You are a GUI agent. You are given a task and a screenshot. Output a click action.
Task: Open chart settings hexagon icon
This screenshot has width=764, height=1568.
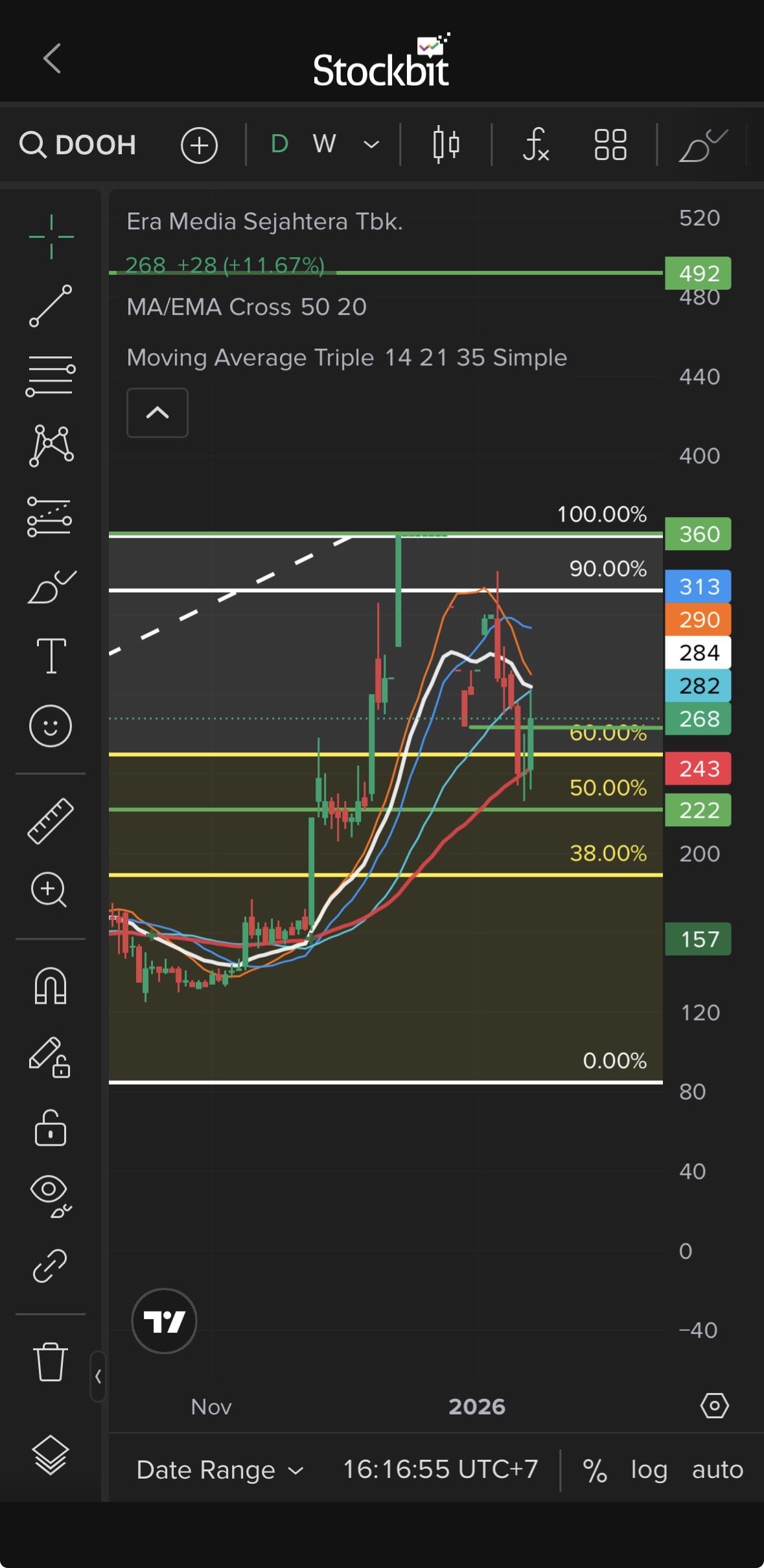714,1406
